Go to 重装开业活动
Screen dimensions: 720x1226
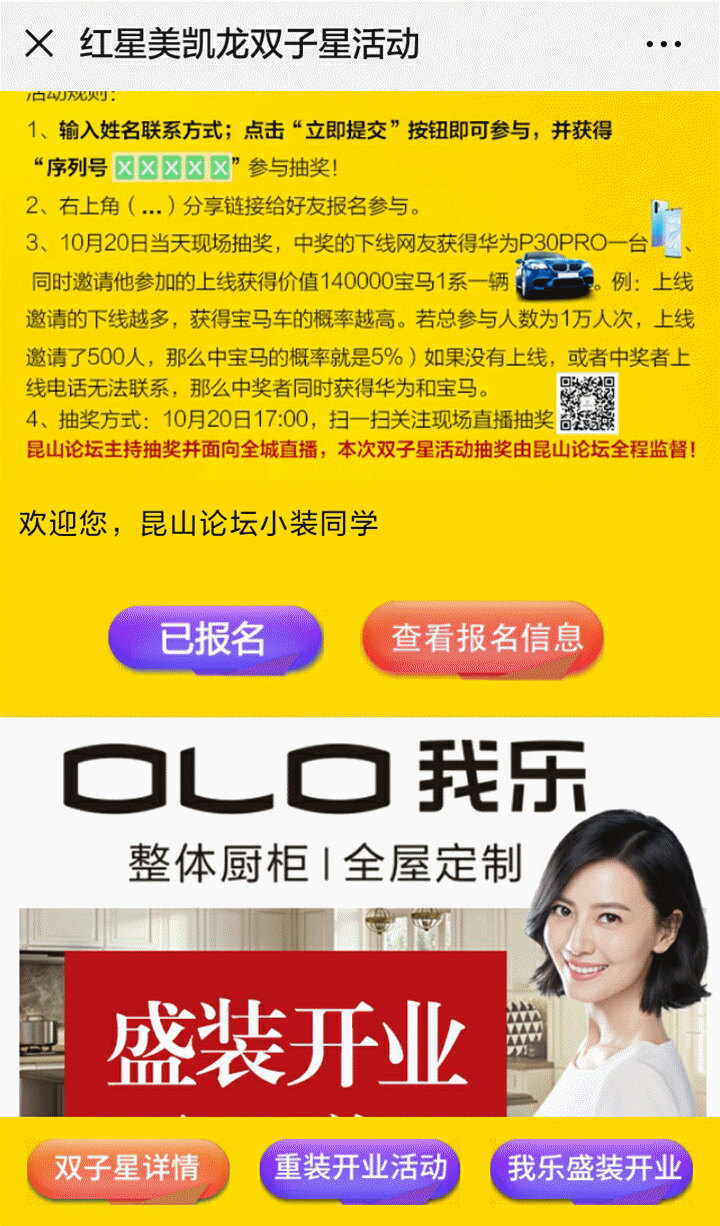pyautogui.click(x=360, y=1168)
